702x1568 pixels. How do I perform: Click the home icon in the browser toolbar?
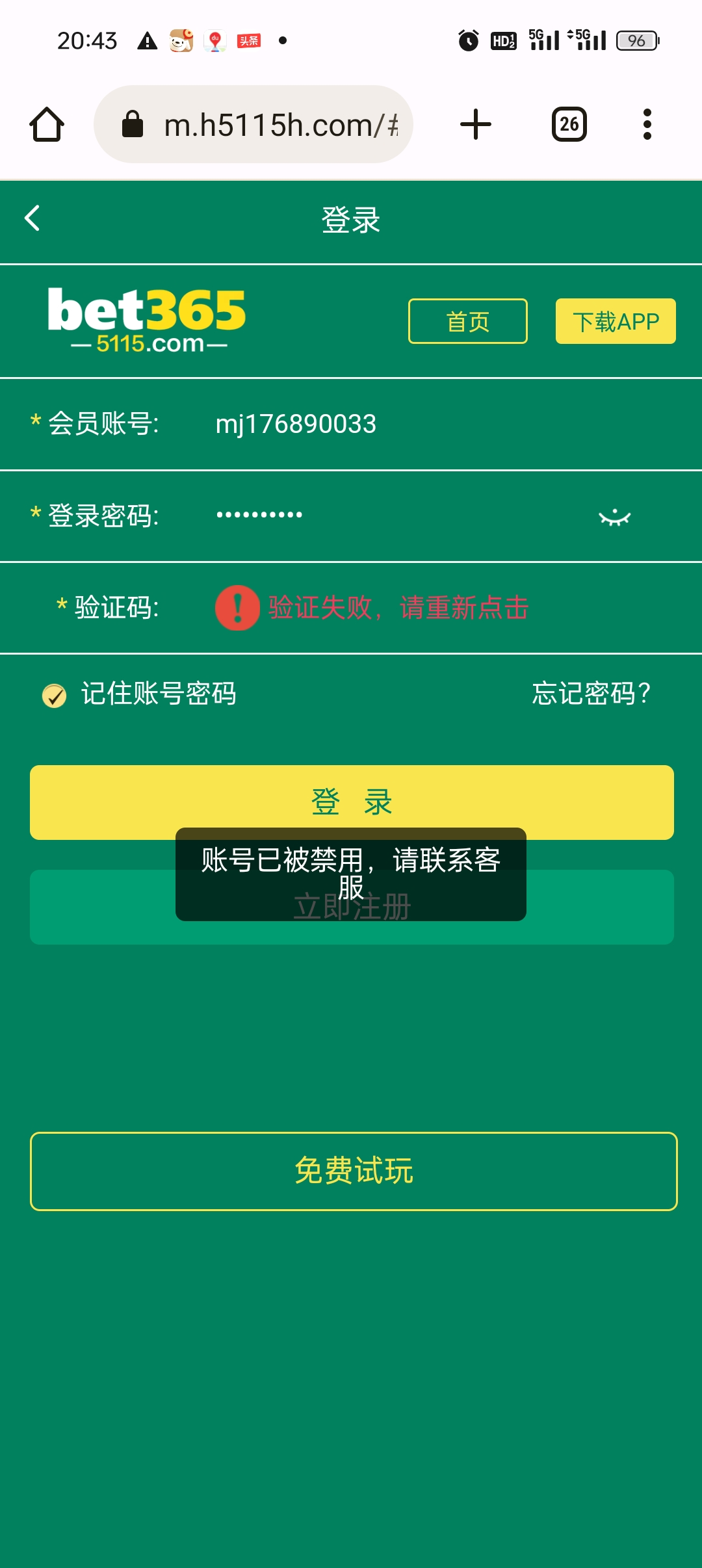click(46, 124)
